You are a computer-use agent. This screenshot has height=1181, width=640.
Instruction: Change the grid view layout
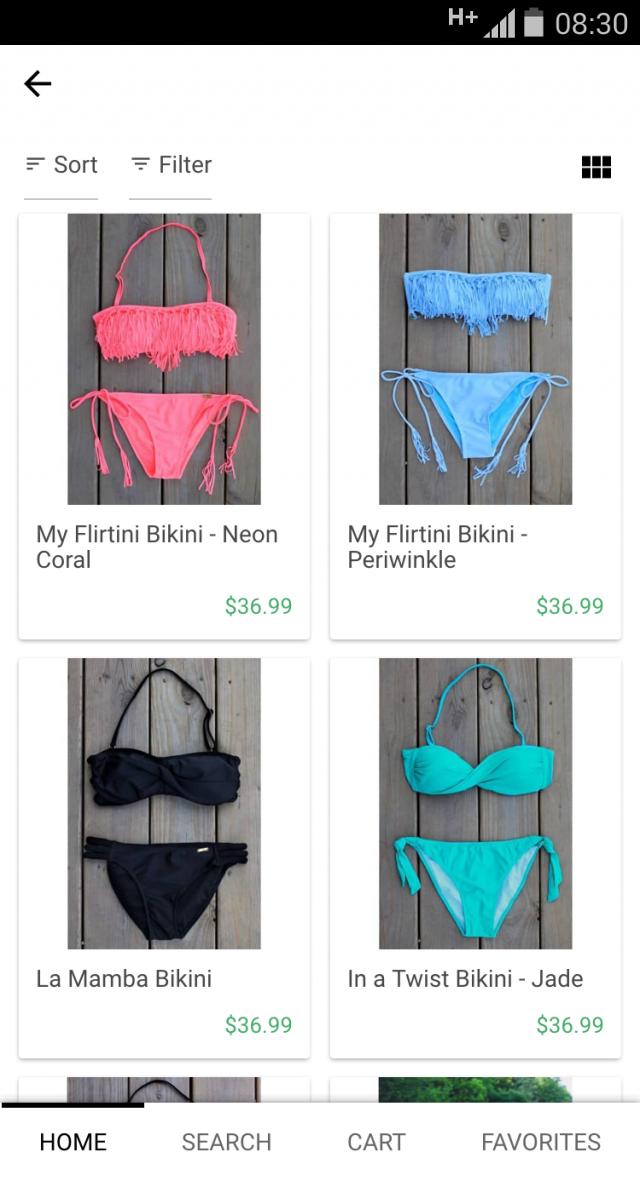click(596, 167)
